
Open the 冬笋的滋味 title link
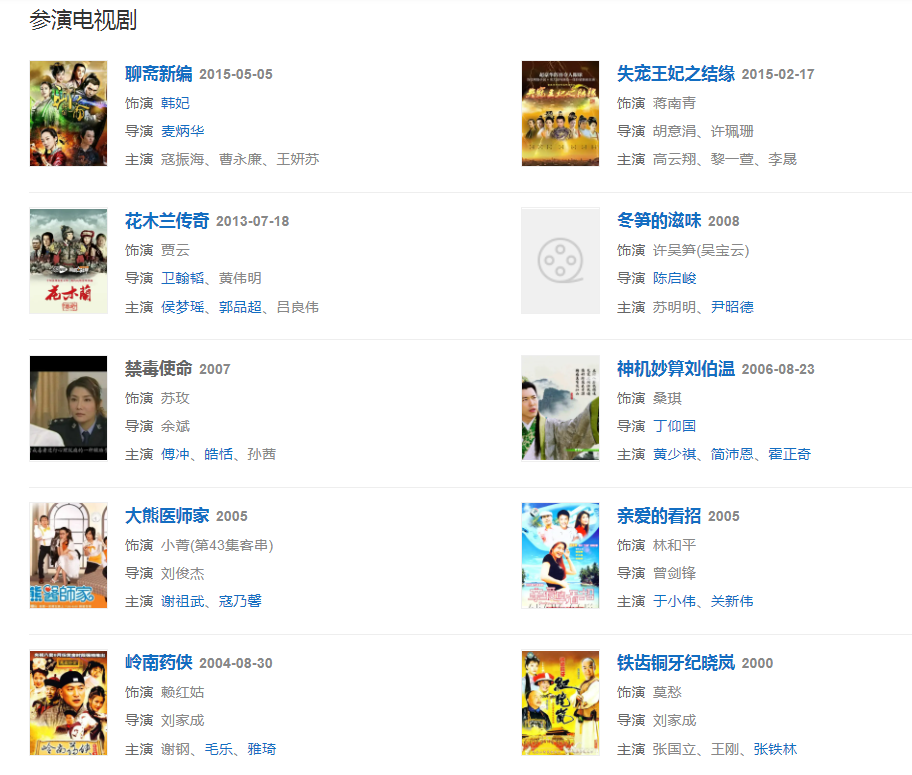coord(658,221)
